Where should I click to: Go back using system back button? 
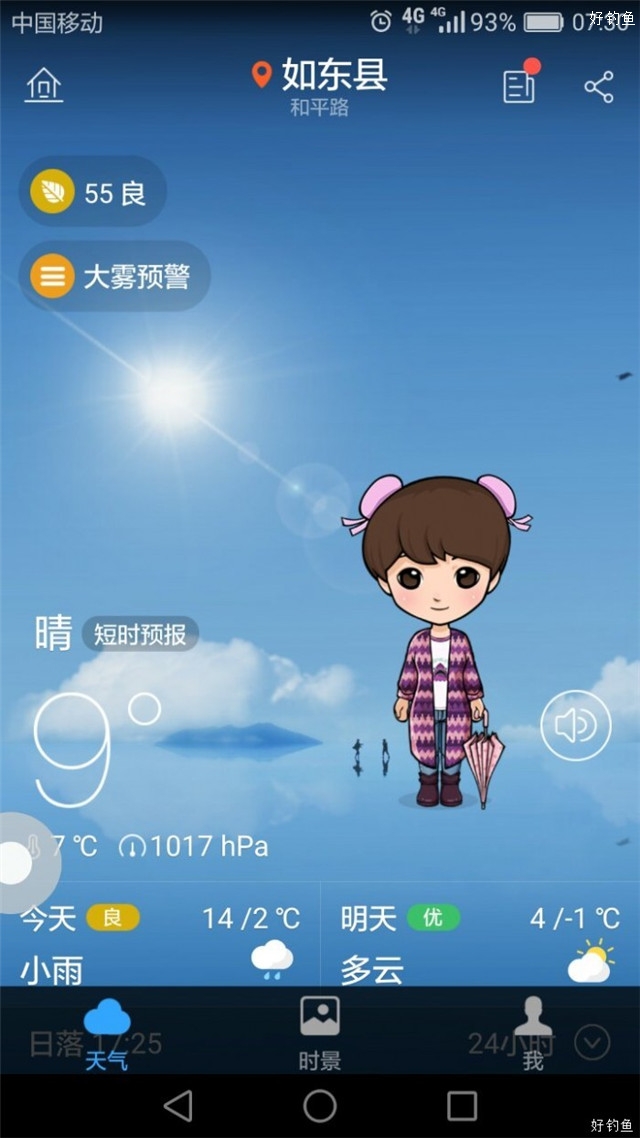click(x=178, y=1106)
